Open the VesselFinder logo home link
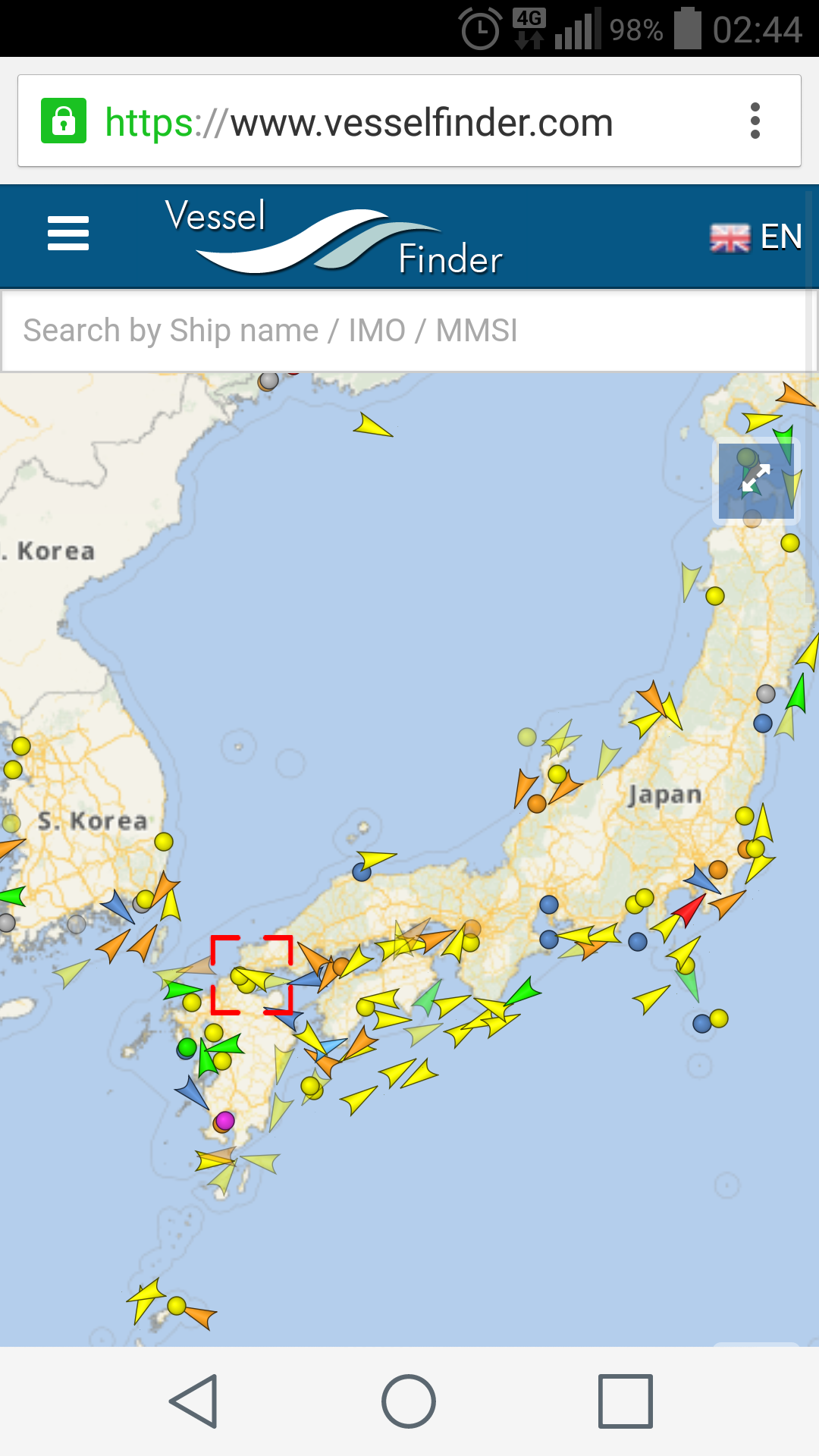 (x=334, y=237)
